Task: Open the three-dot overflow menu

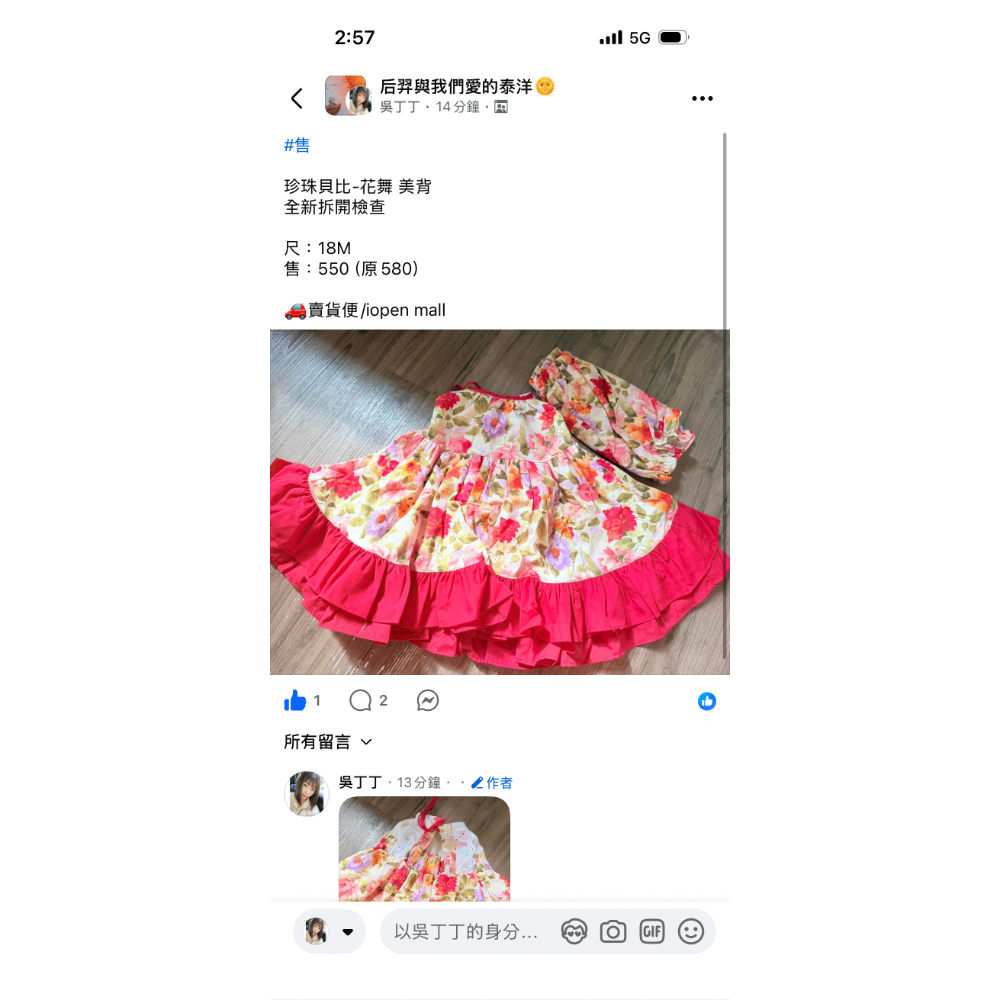Action: pos(702,98)
